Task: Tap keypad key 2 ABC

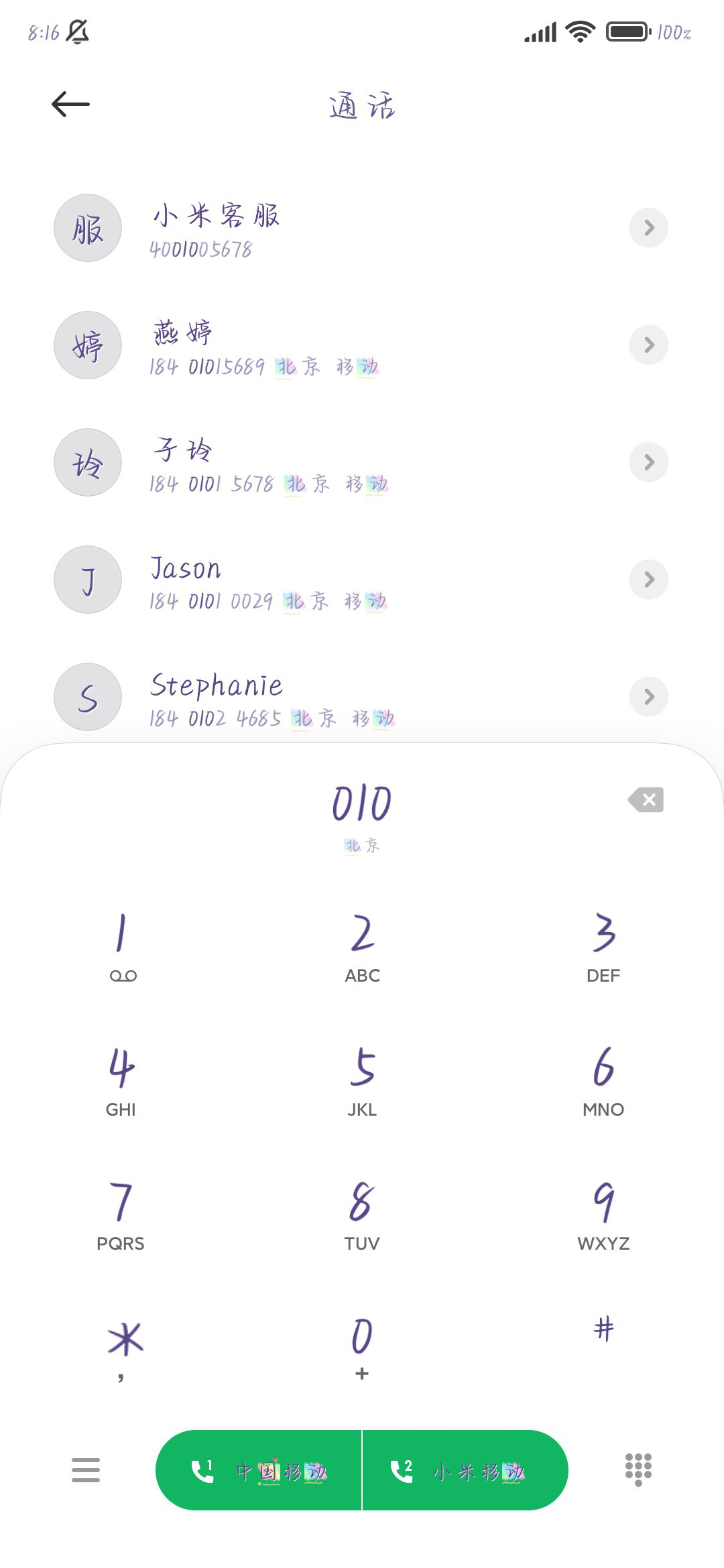Action: 362,946
